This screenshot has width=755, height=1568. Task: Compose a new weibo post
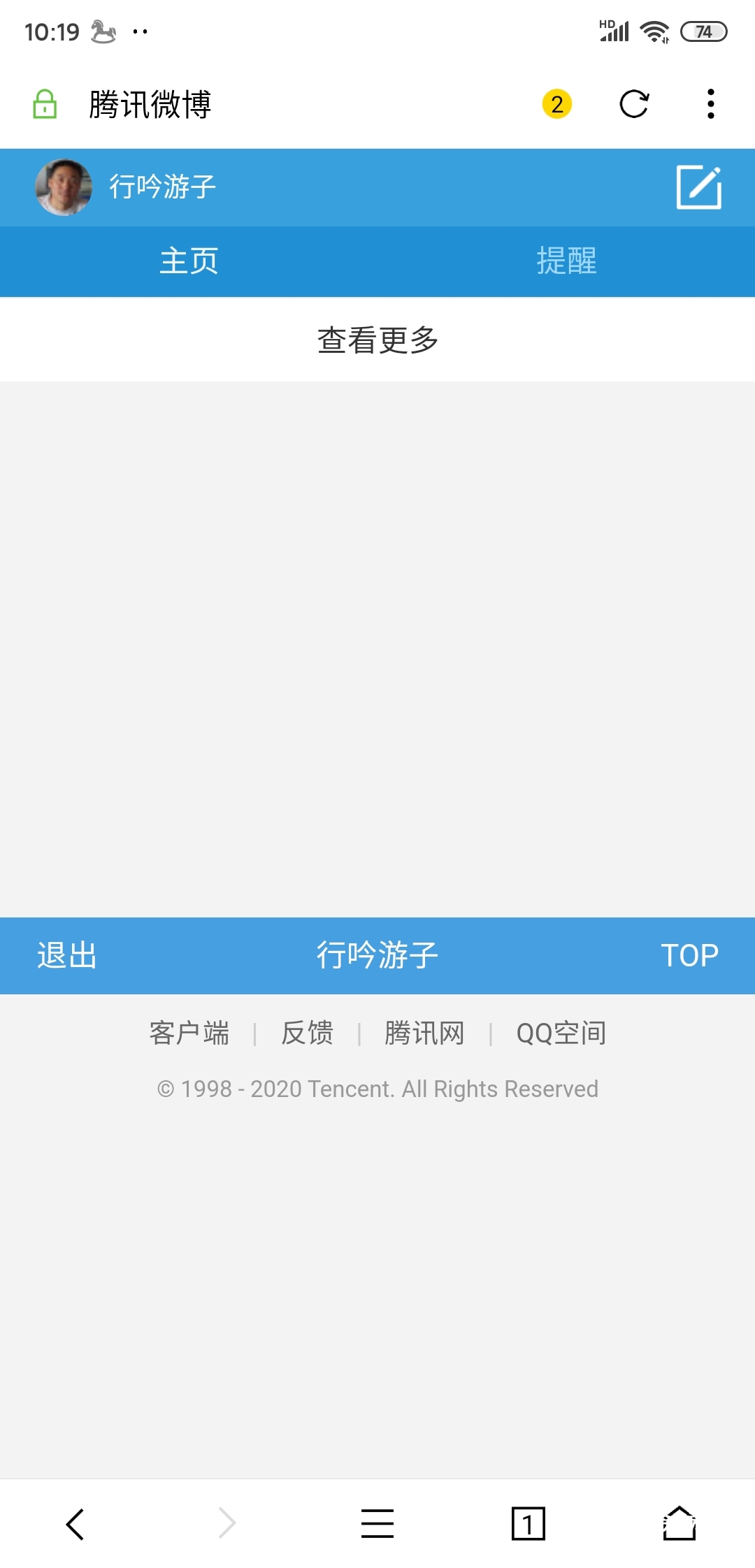click(699, 187)
